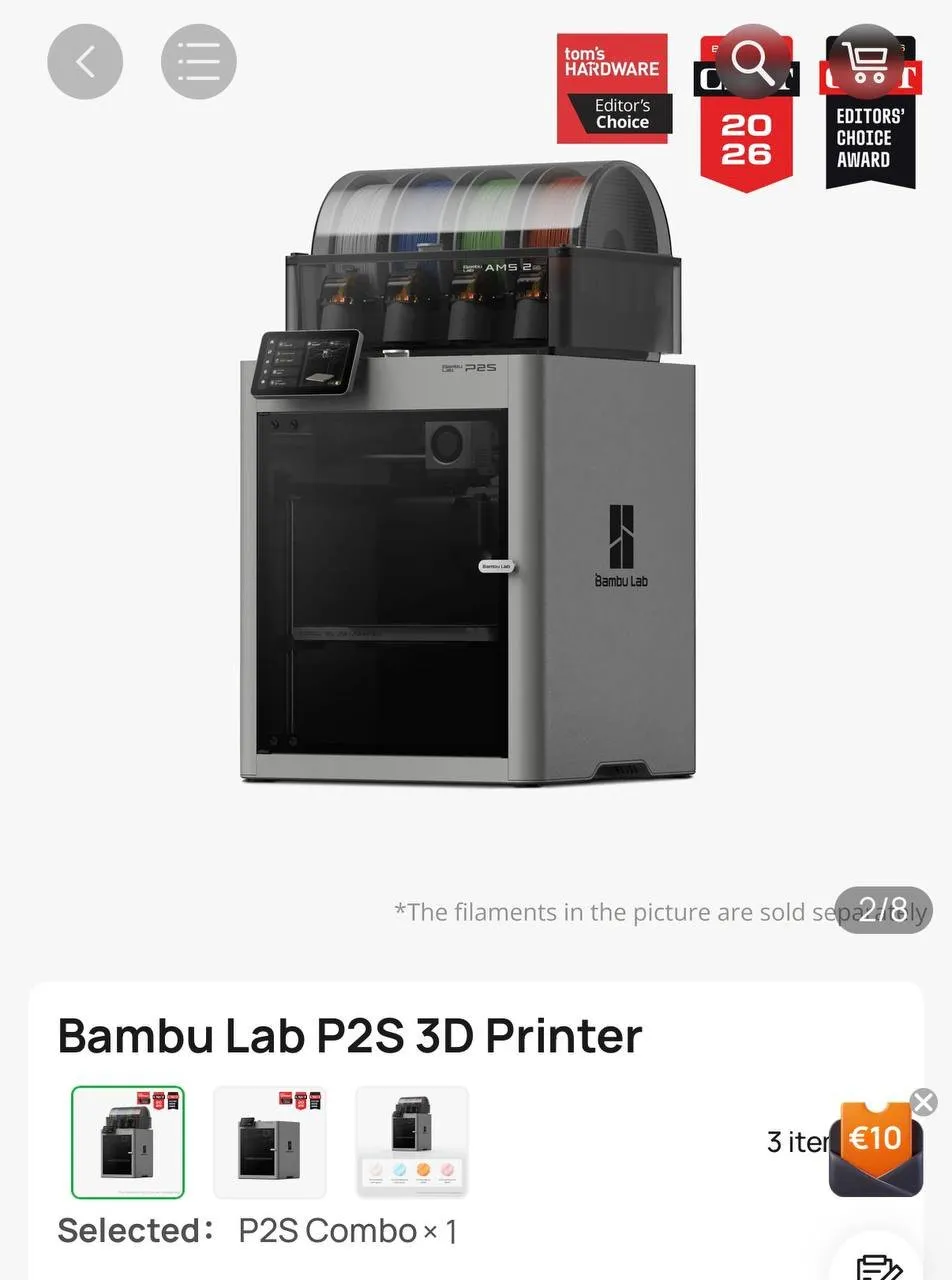This screenshot has width=952, height=1280.
Task: Open the €10 coupon envelope
Action: click(x=875, y=1148)
